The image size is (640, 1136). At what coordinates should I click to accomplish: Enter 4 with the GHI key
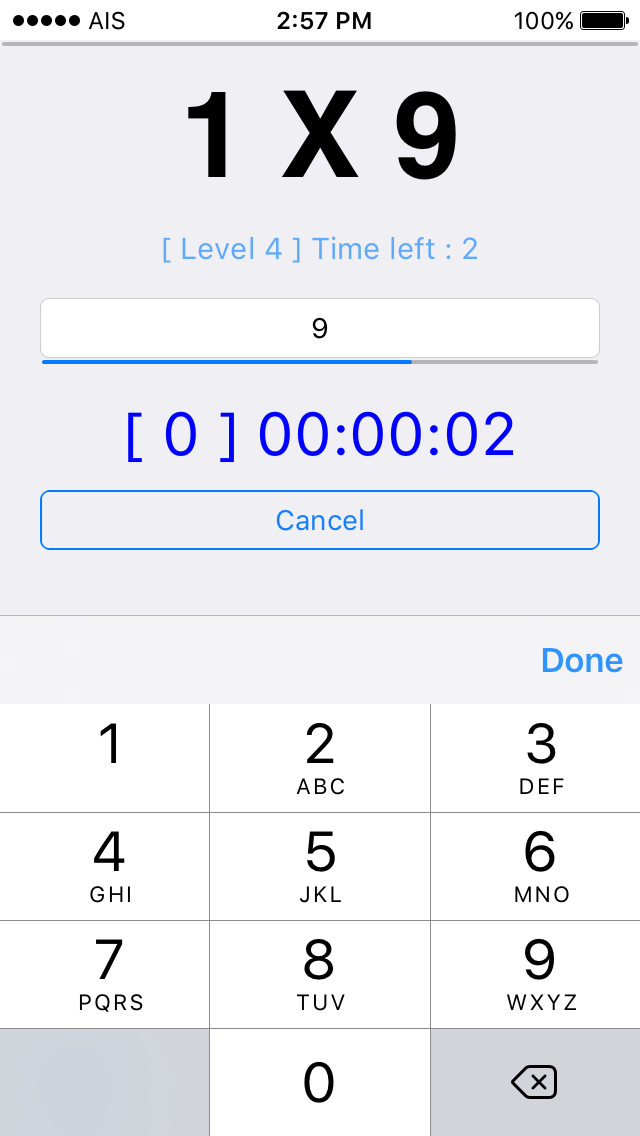pos(104,866)
